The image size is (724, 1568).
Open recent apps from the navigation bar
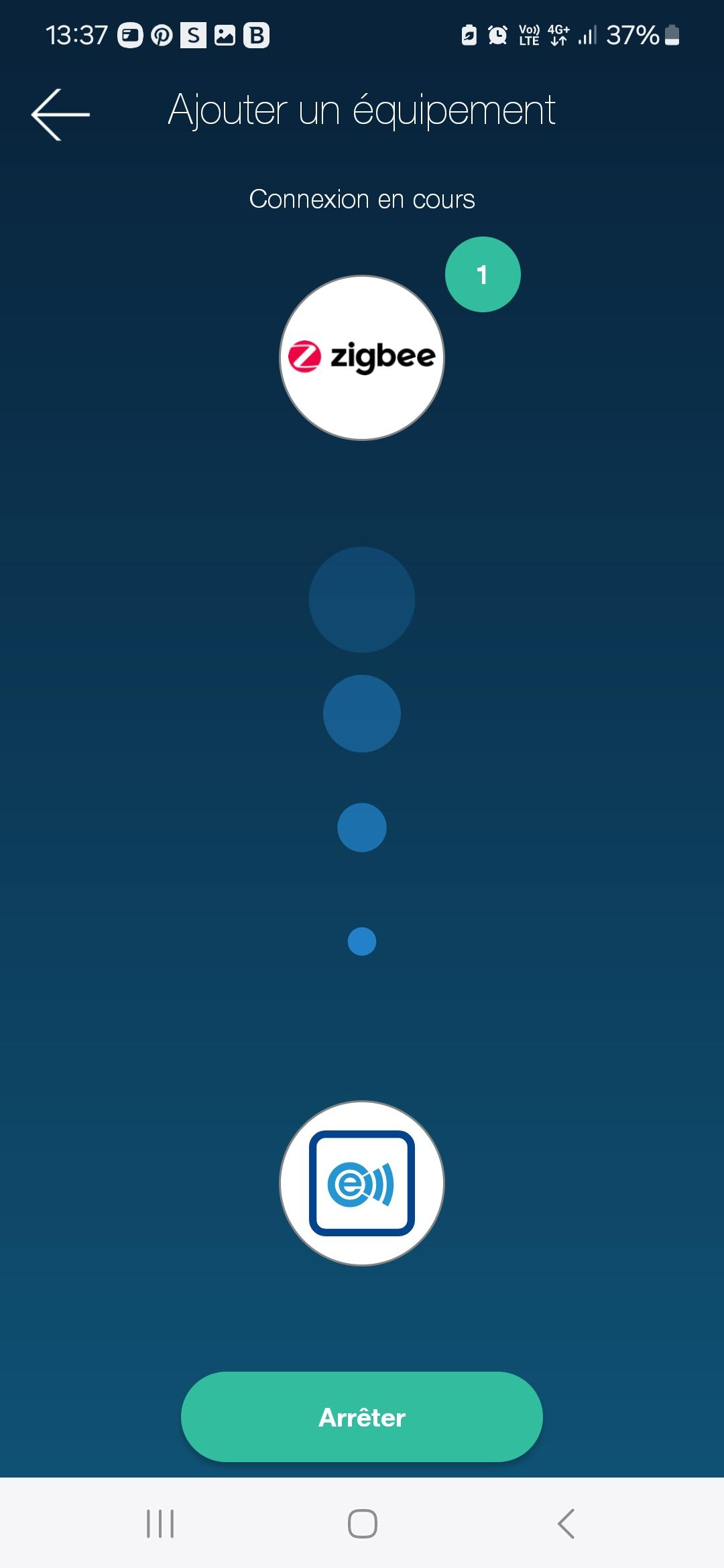tap(160, 1524)
